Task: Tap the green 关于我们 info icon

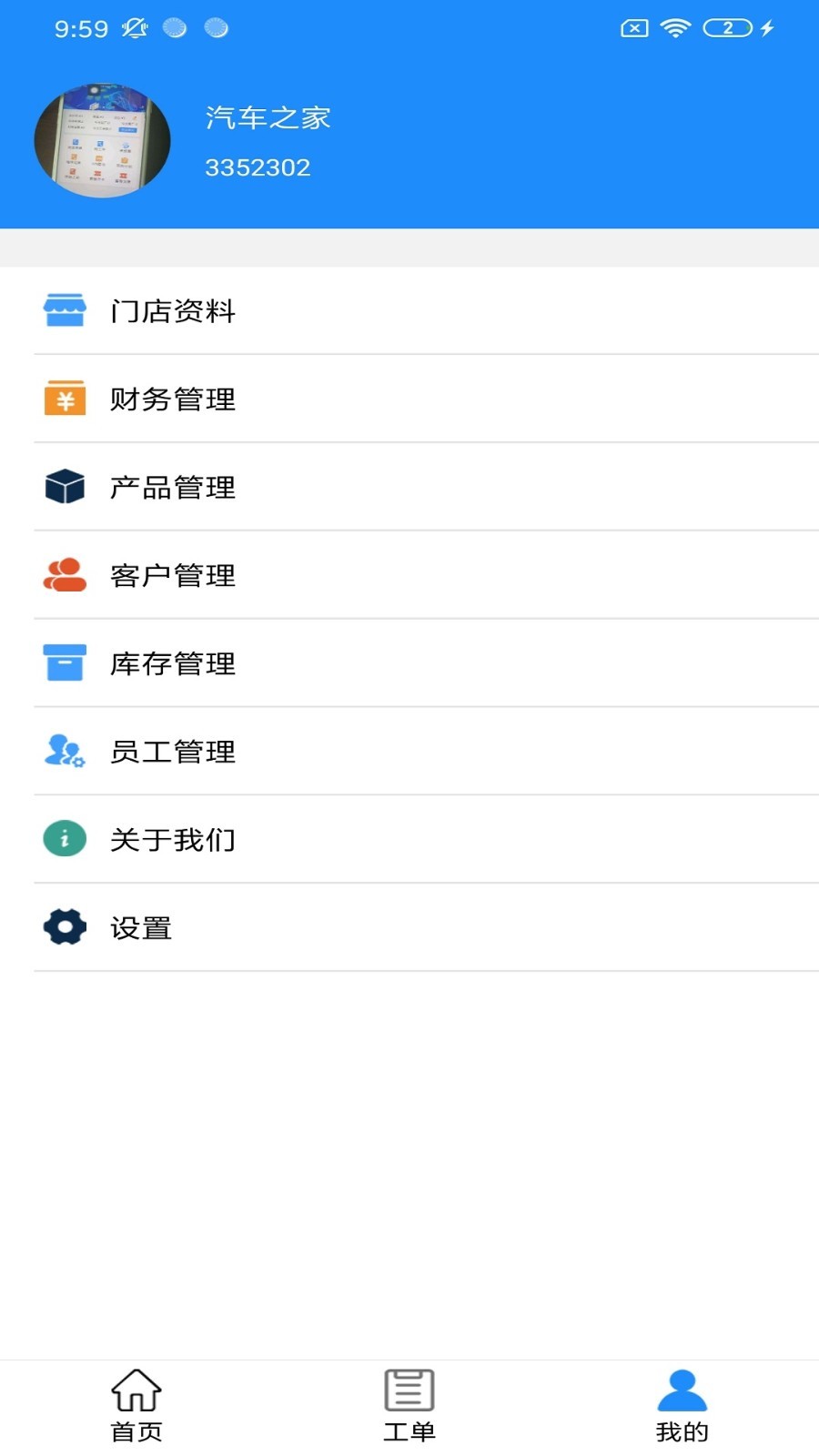Action: tap(63, 839)
